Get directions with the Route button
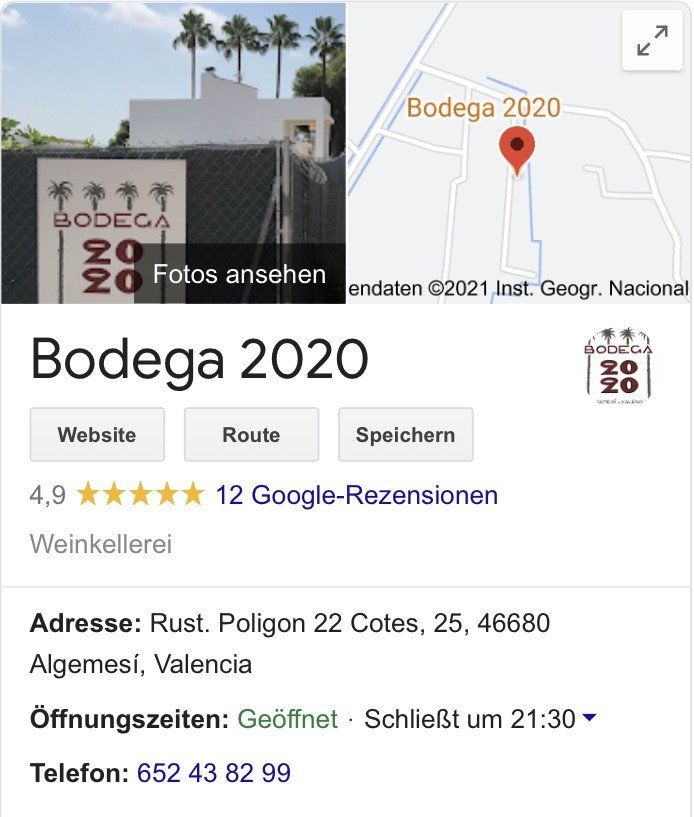 251,435
